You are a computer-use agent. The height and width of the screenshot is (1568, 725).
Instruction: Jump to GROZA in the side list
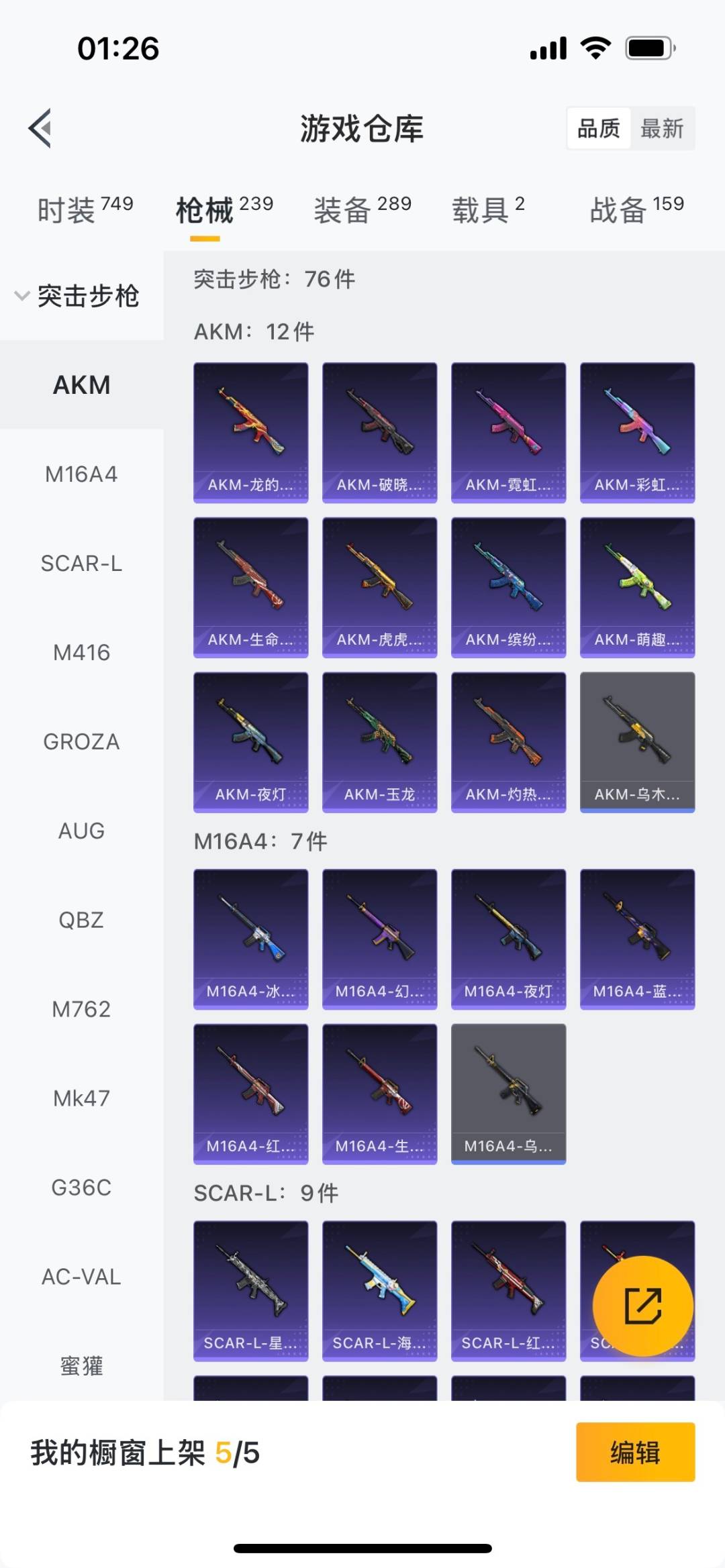pos(81,742)
